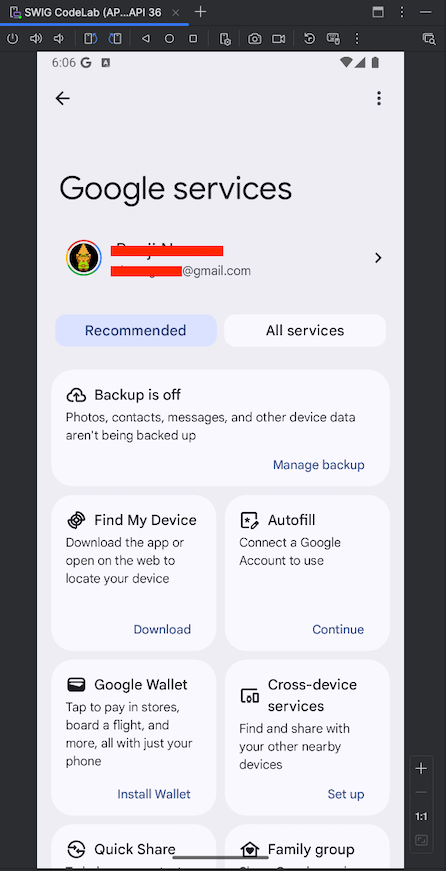Viewport: 446px width, 871px height.
Task: Install Wallet from Google Wallet card
Action: click(154, 794)
